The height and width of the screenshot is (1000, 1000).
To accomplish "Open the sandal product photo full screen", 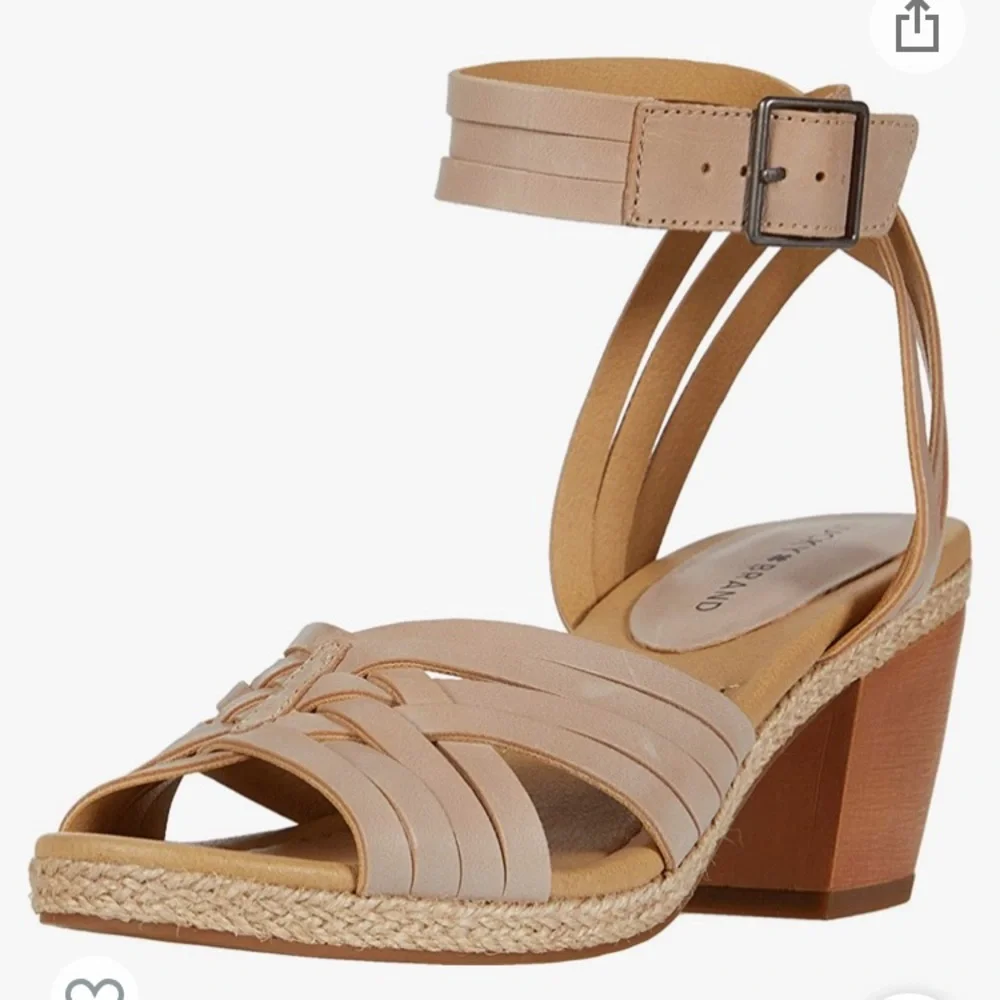I will pyautogui.click(x=500, y=500).
